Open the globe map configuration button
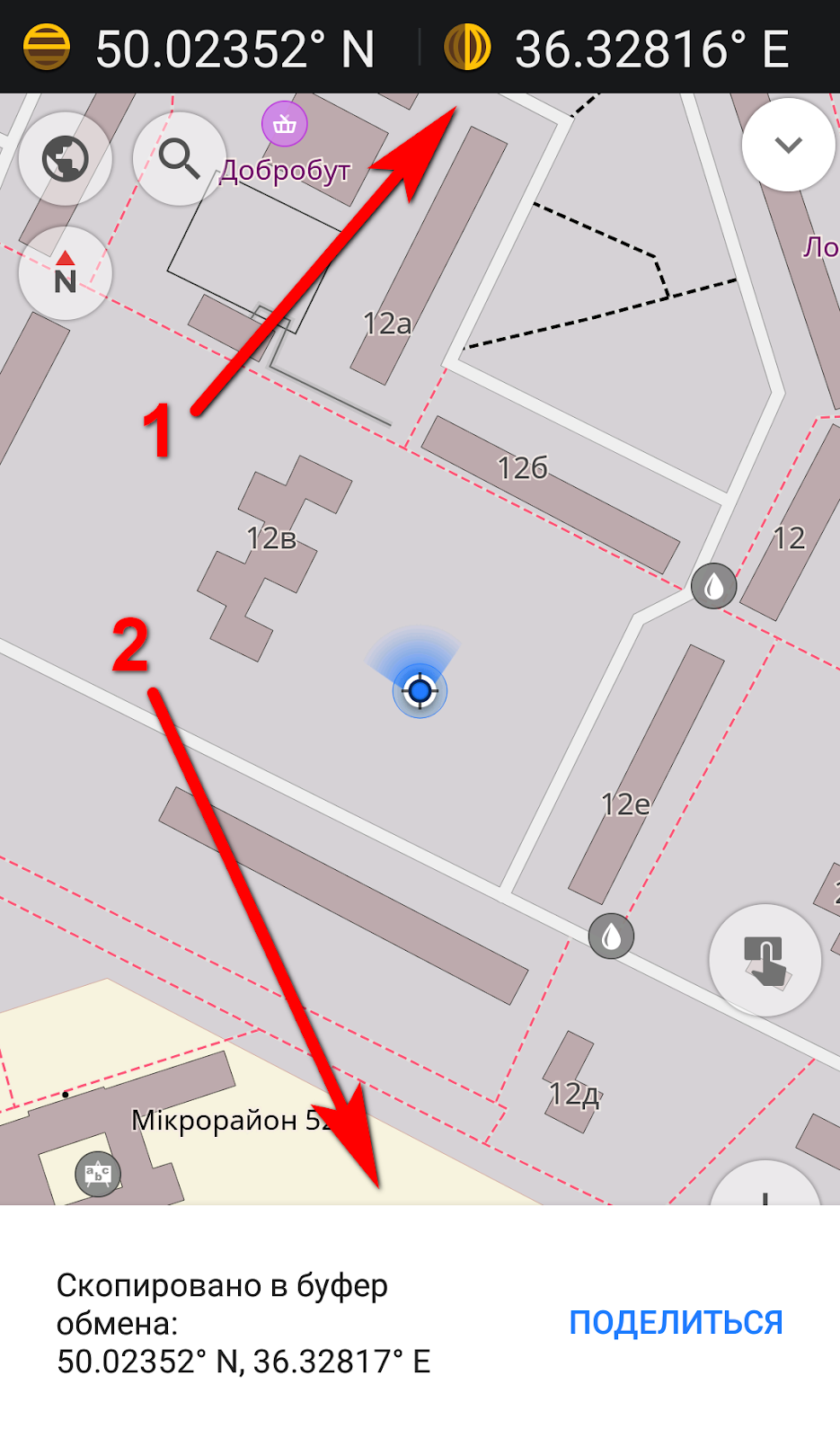 65,159
